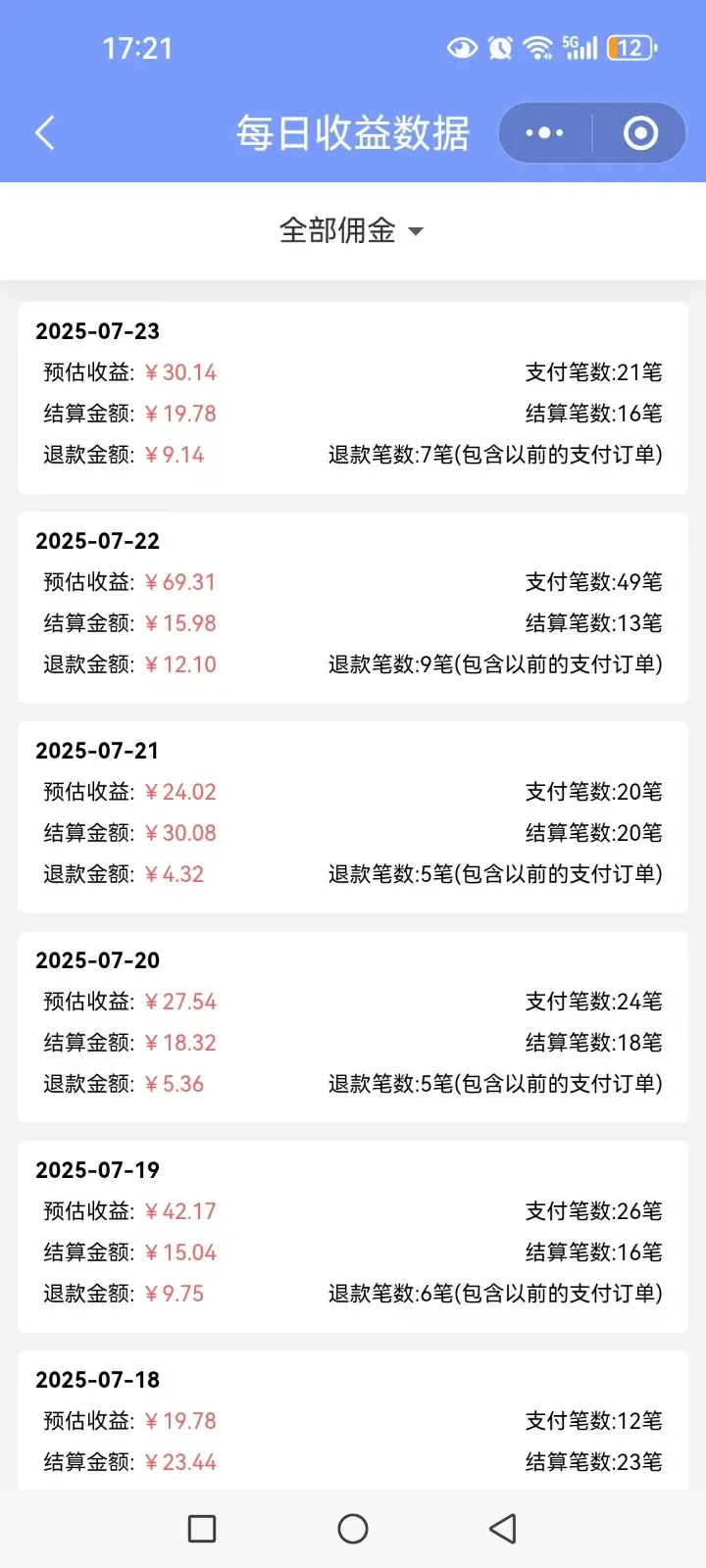This screenshot has height=1568, width=706.
Task: Tap the down arrow next to 全部佣金
Action: (x=415, y=232)
